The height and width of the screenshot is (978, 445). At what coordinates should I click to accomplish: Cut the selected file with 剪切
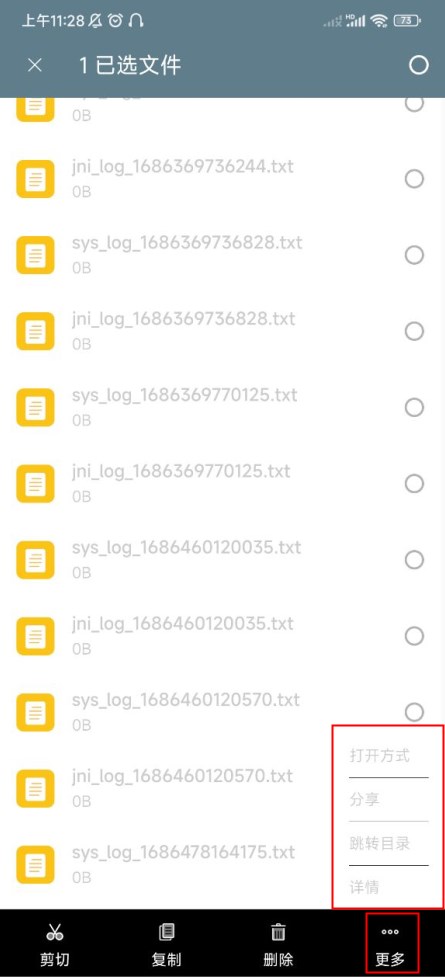click(x=55, y=944)
